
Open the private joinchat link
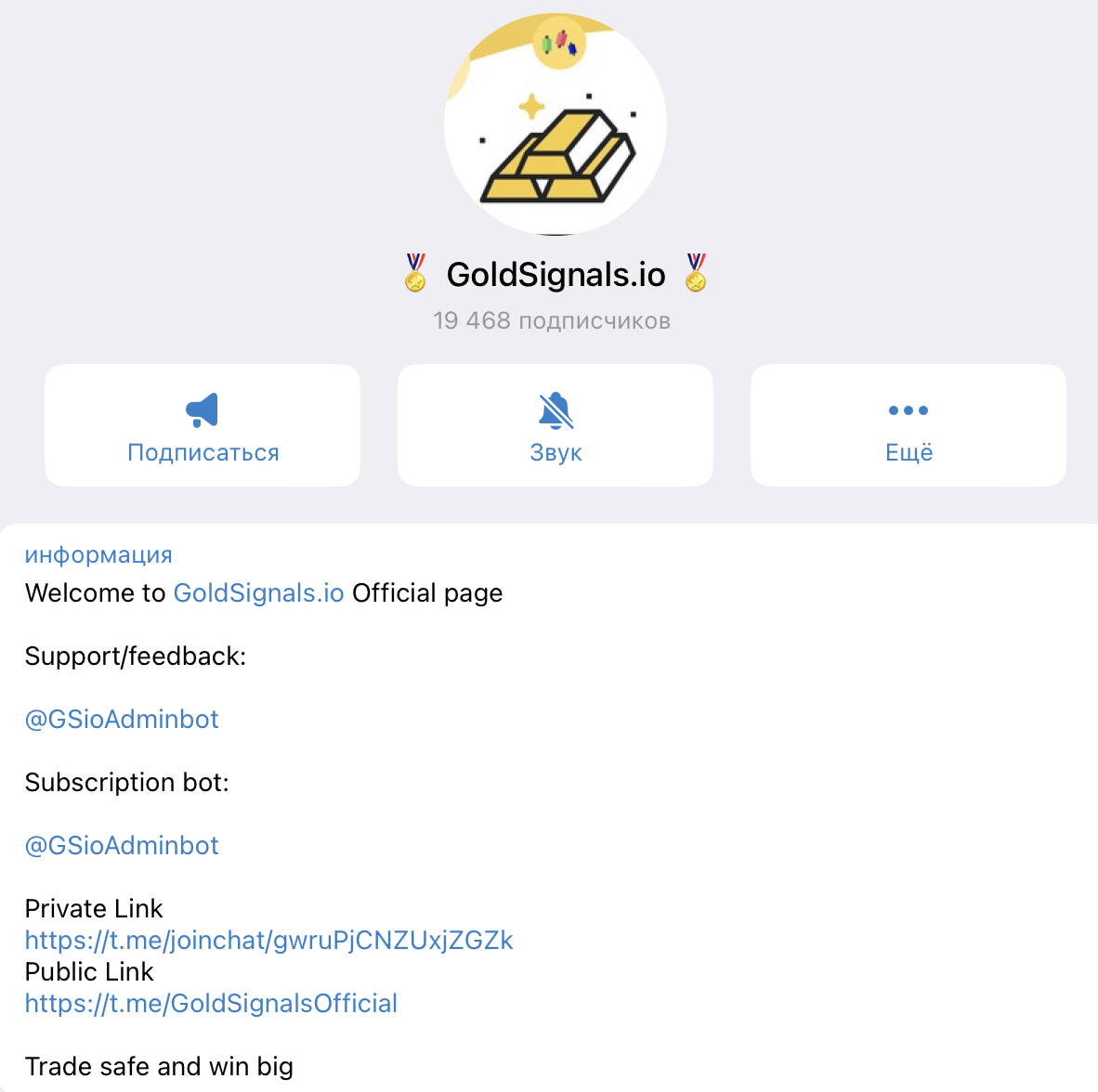coord(268,941)
